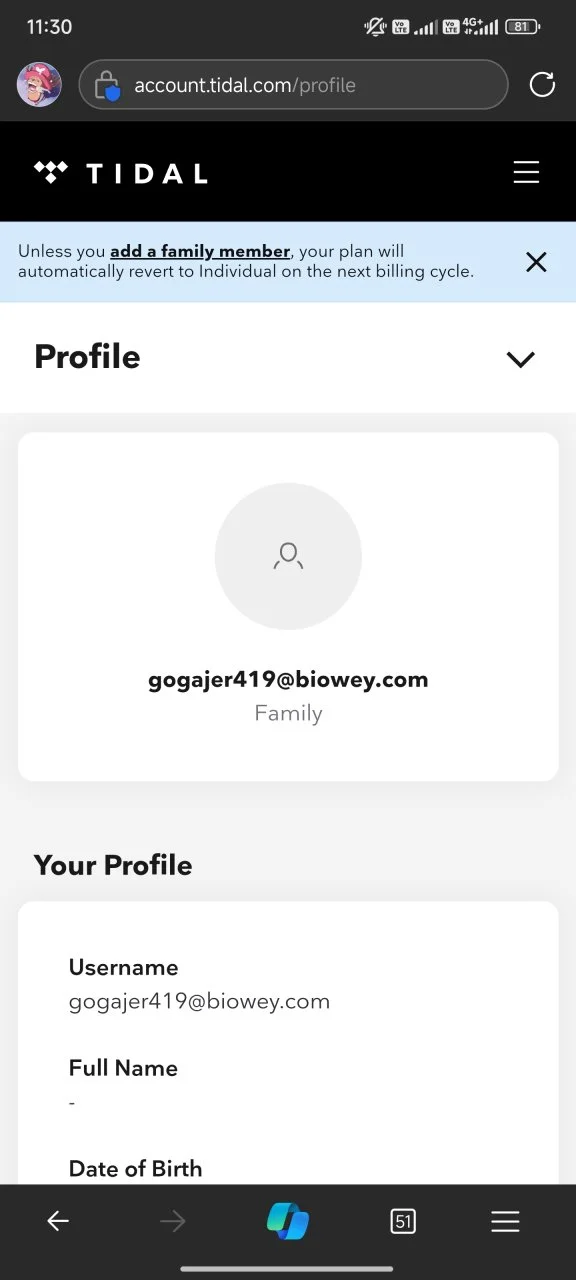Dismiss the family plan banner

pos(536,262)
